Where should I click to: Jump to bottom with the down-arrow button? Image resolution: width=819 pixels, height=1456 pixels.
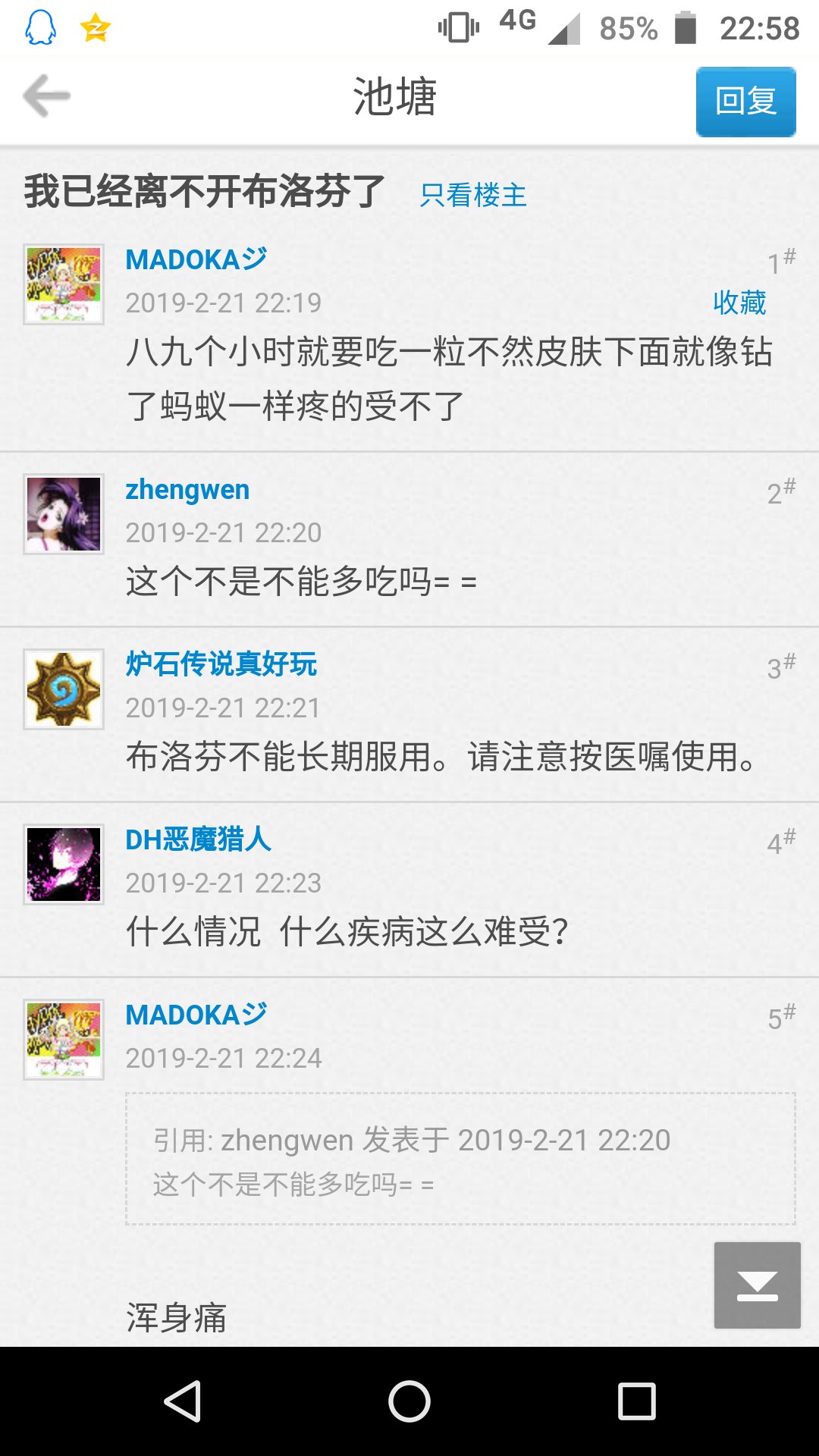(757, 1285)
